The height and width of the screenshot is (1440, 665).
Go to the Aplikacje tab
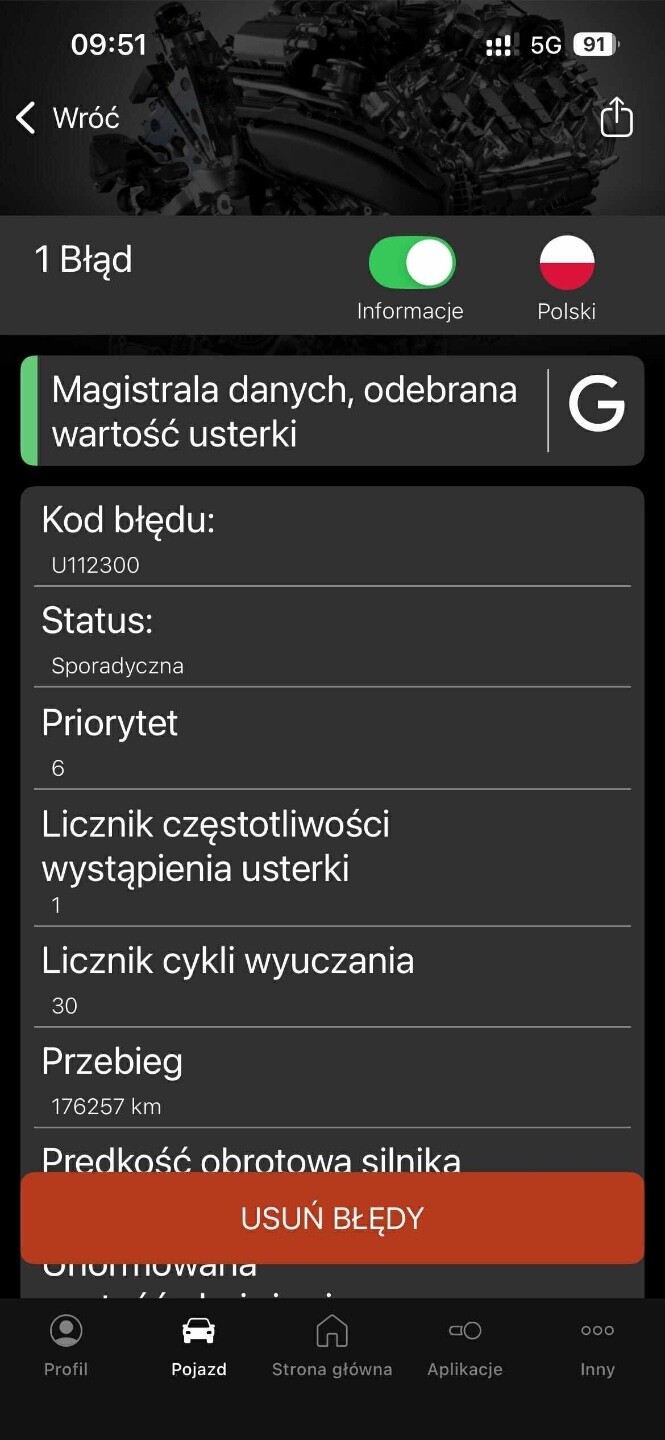point(465,1346)
